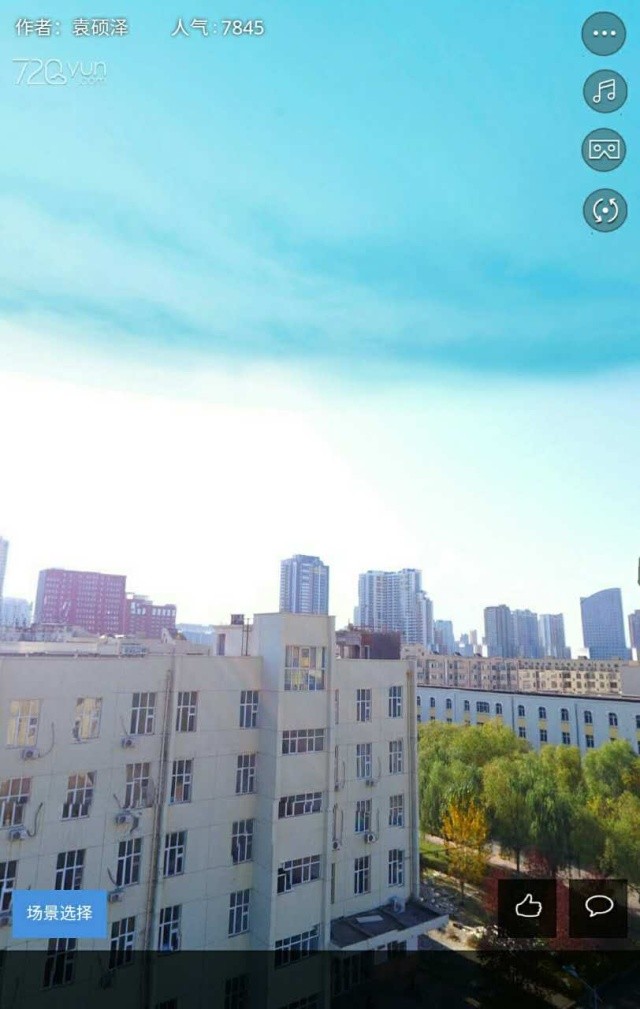Viewport: 640px width, 1009px height.
Task: Open the three-dot more options menu
Action: [x=604, y=33]
